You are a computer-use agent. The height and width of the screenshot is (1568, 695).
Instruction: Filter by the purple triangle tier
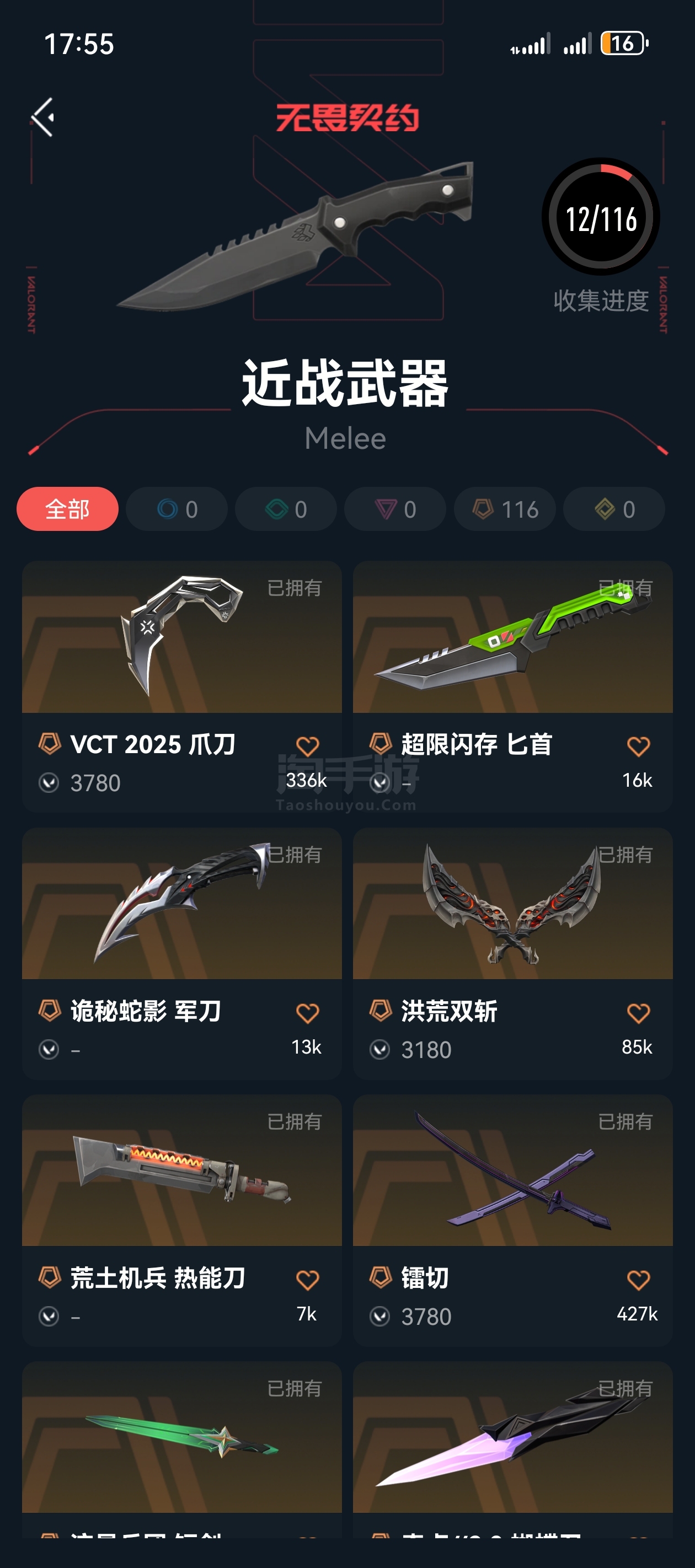click(395, 509)
